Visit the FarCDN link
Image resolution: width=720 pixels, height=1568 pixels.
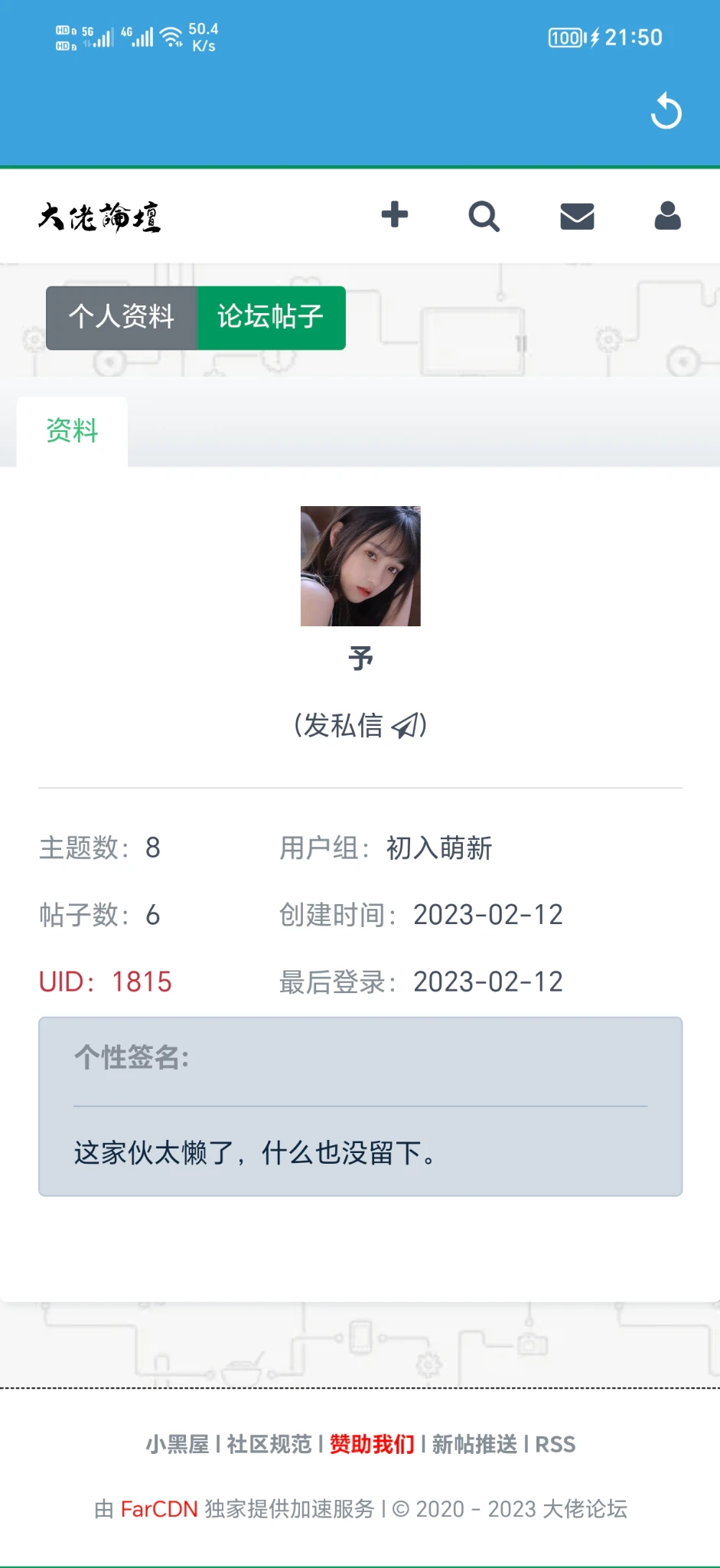159,1509
